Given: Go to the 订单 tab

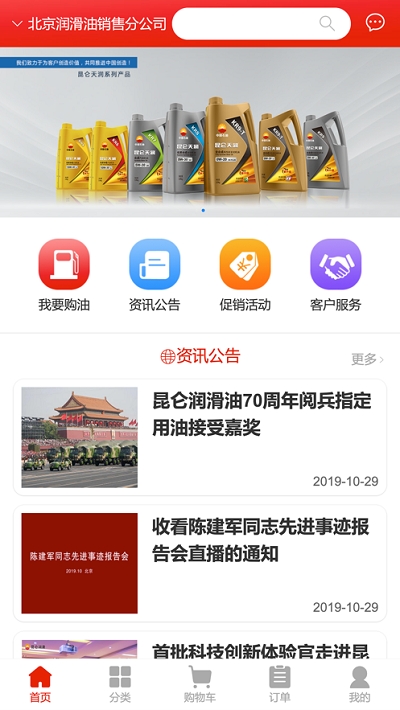Looking at the screenshot, I should coord(280,684).
